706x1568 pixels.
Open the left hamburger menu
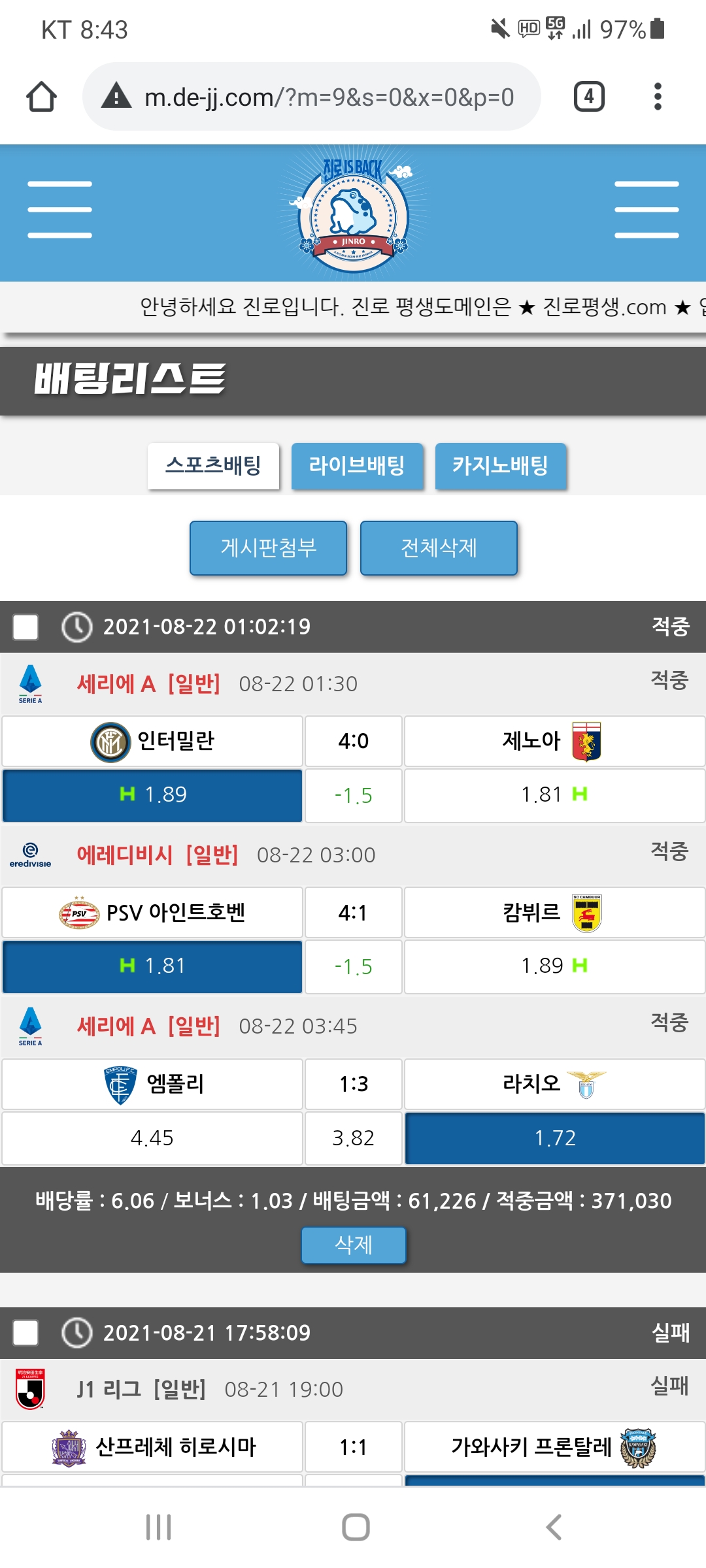(59, 210)
